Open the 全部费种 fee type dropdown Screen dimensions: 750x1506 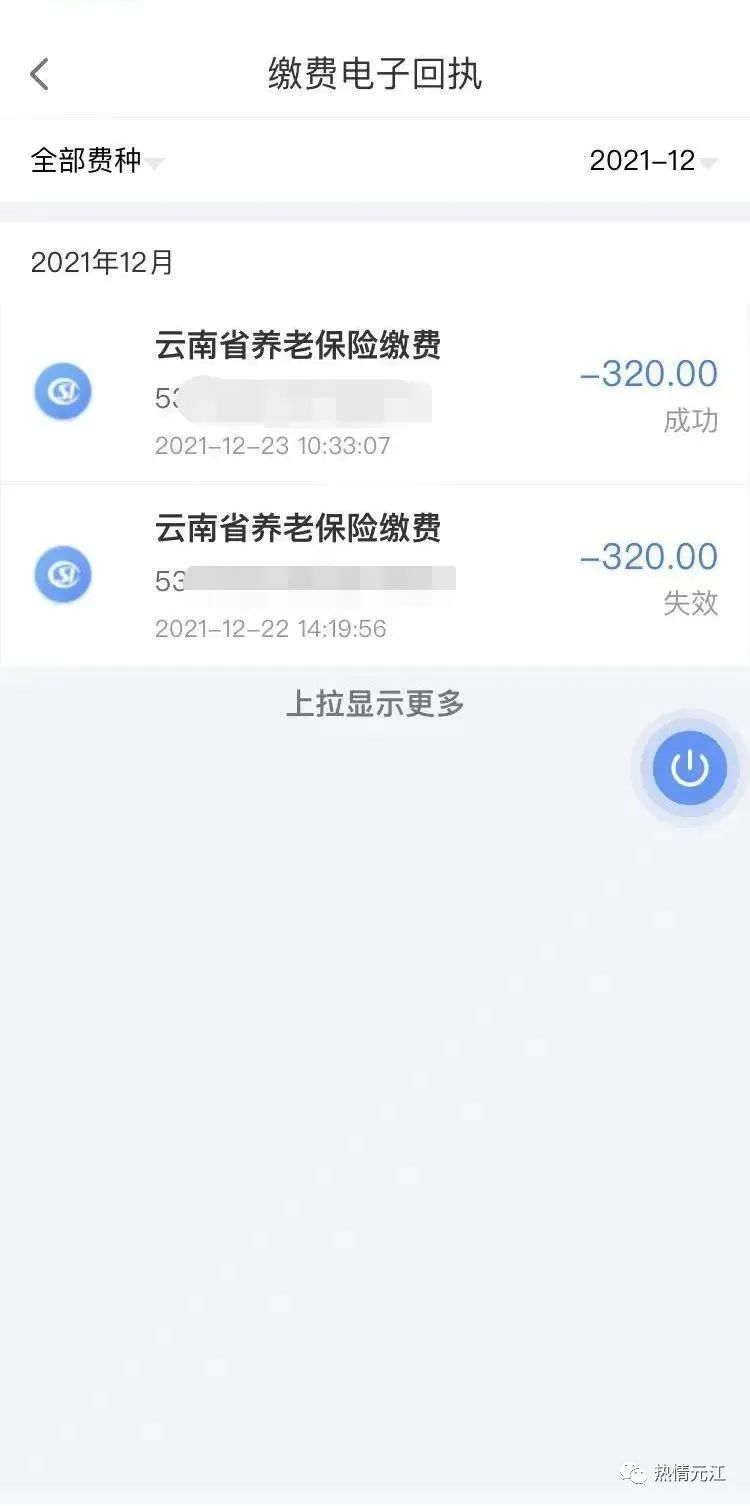pyautogui.click(x=85, y=160)
